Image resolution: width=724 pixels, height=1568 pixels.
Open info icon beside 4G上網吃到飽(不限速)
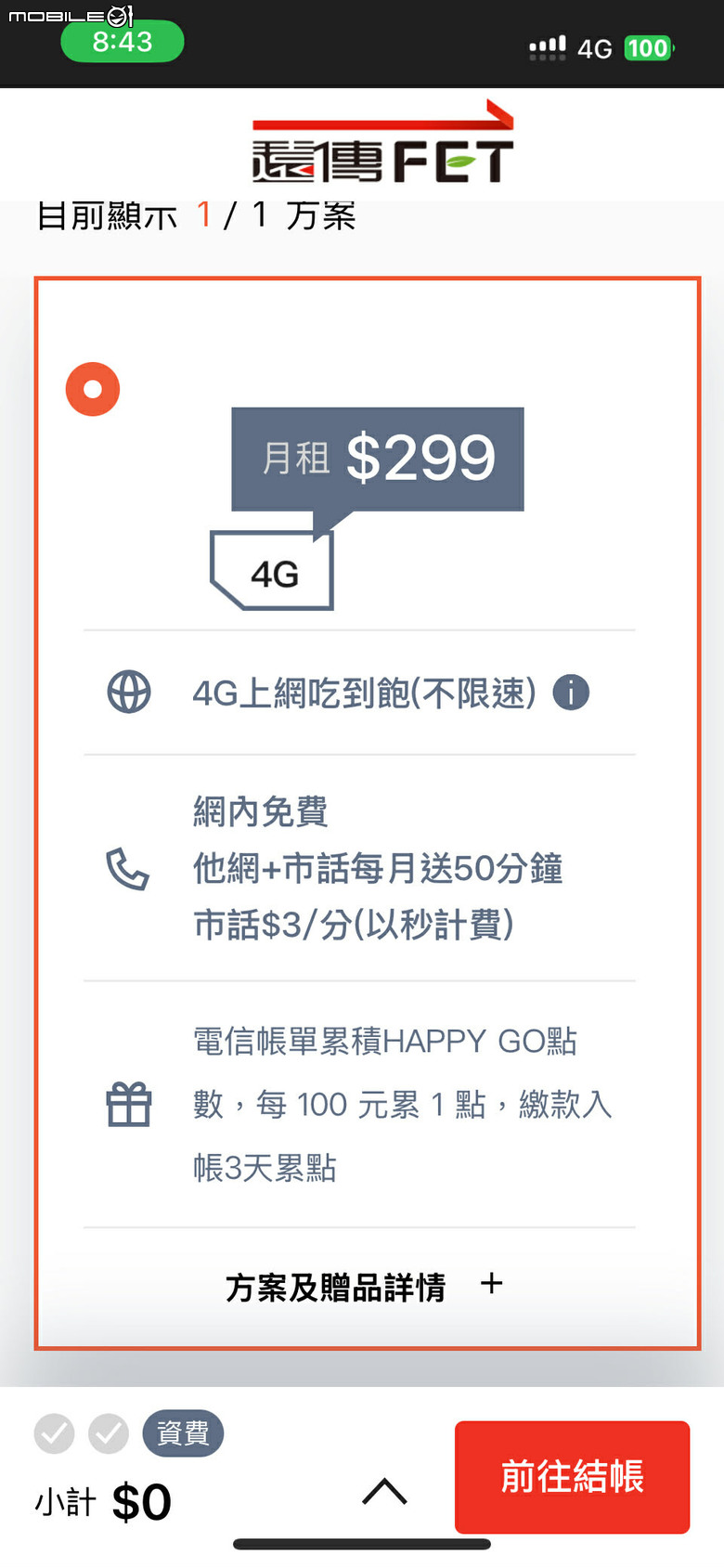(571, 693)
